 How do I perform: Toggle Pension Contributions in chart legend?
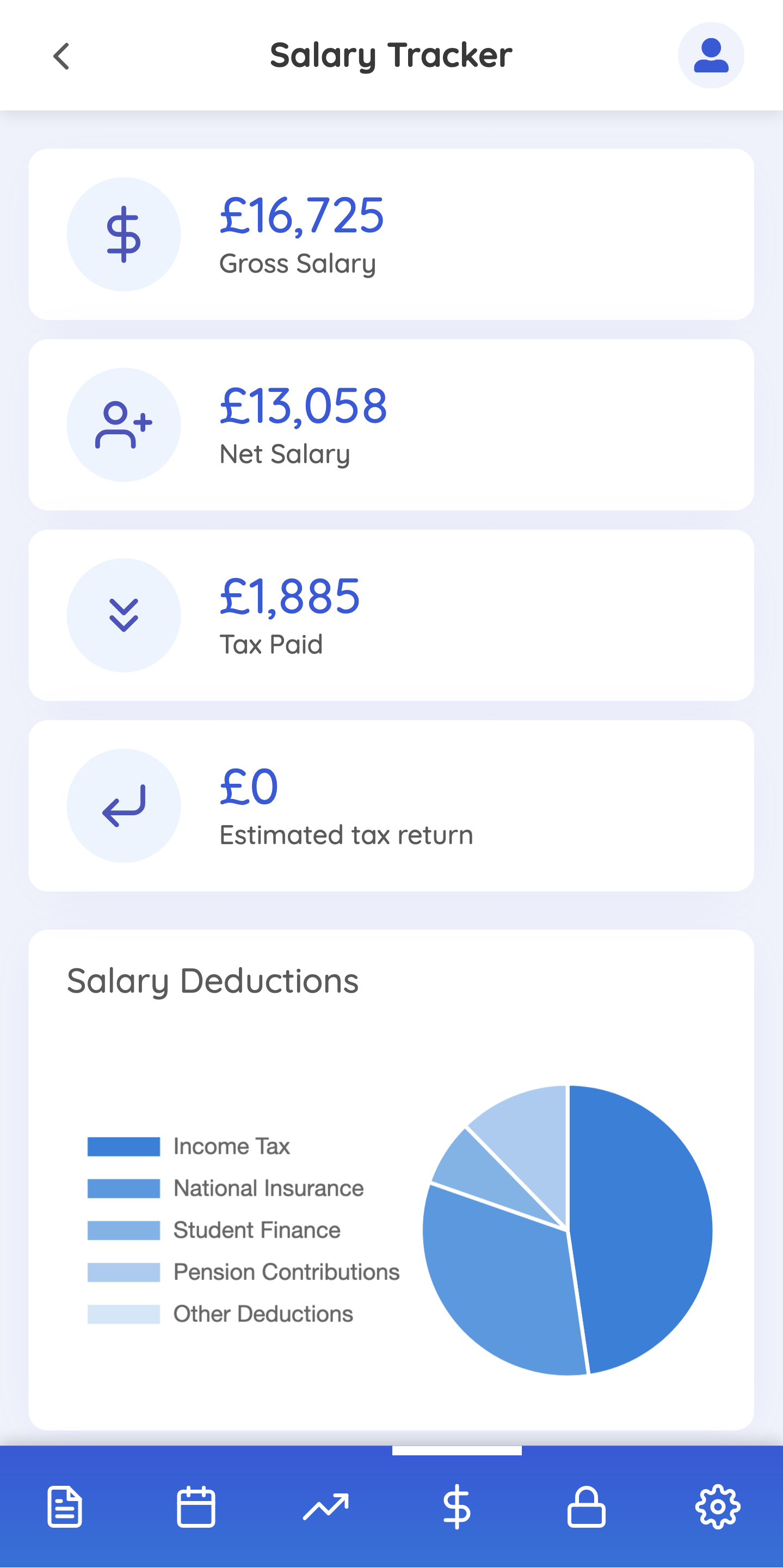pyautogui.click(x=243, y=1272)
